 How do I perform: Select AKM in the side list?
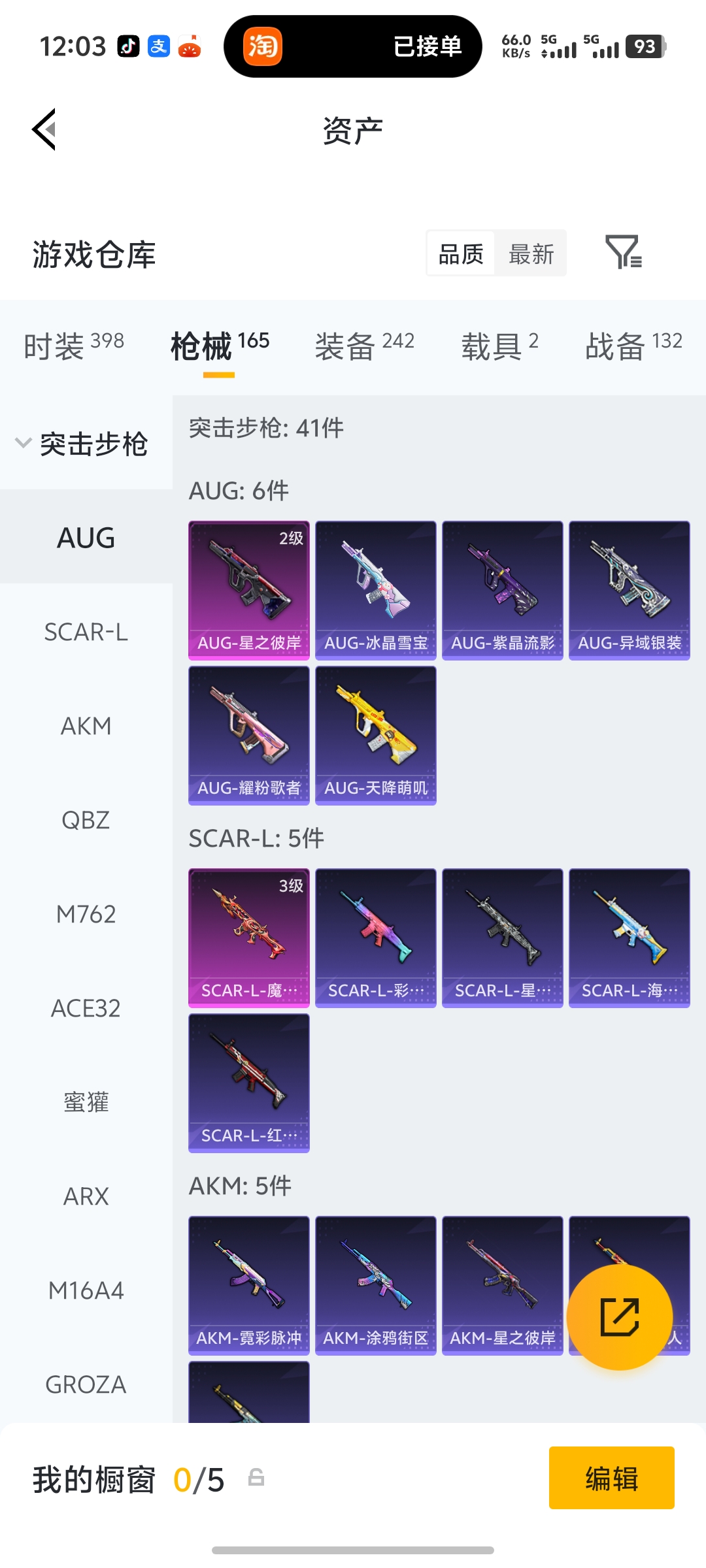click(x=86, y=726)
